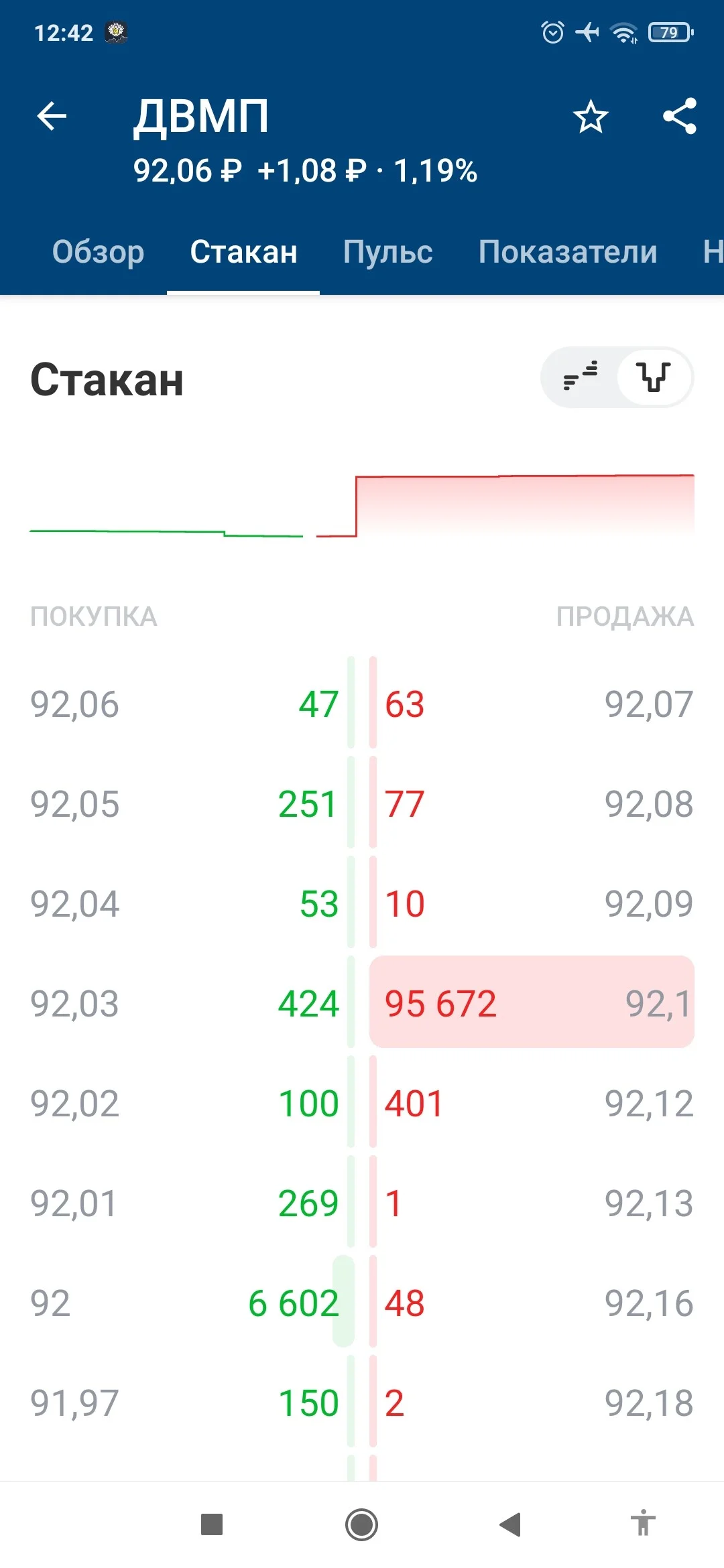Select the stepped list view of the order book
Image resolution: width=724 pixels, height=1568 pixels.
[581, 377]
